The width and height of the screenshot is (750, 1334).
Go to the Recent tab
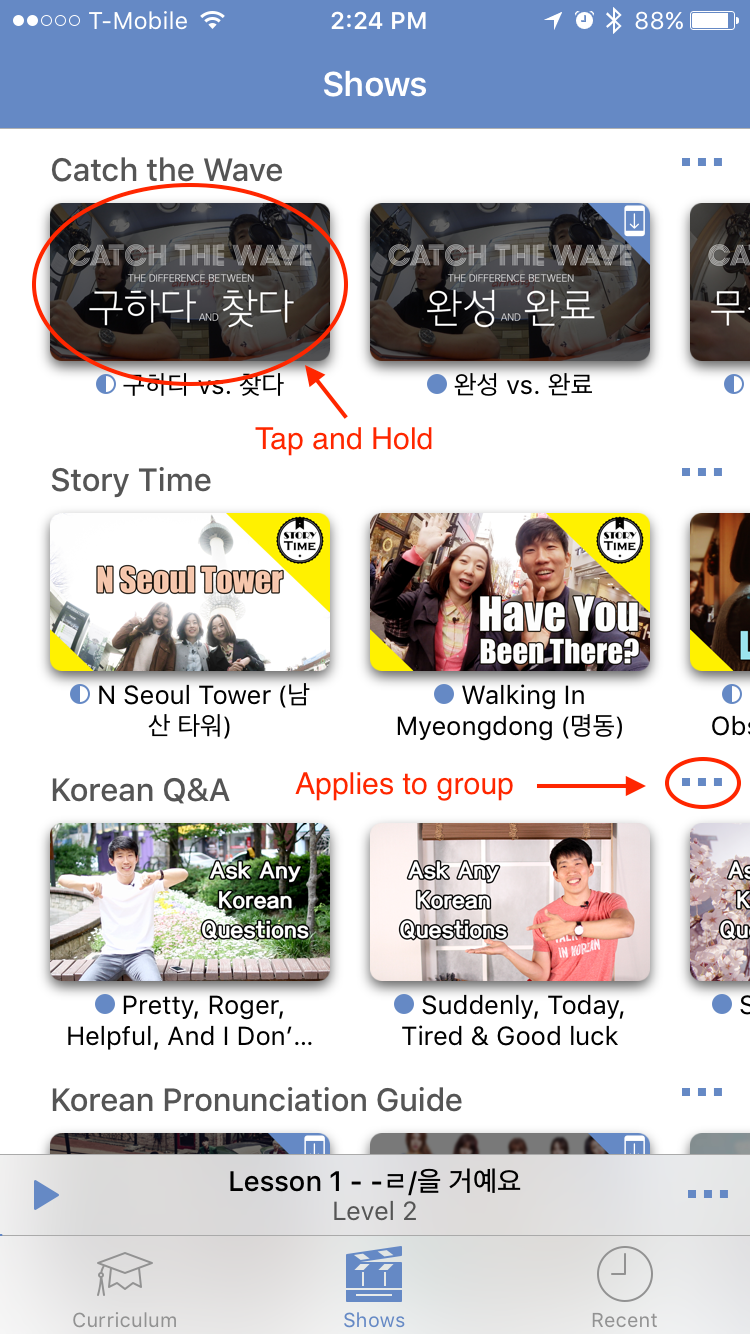pos(624,1288)
